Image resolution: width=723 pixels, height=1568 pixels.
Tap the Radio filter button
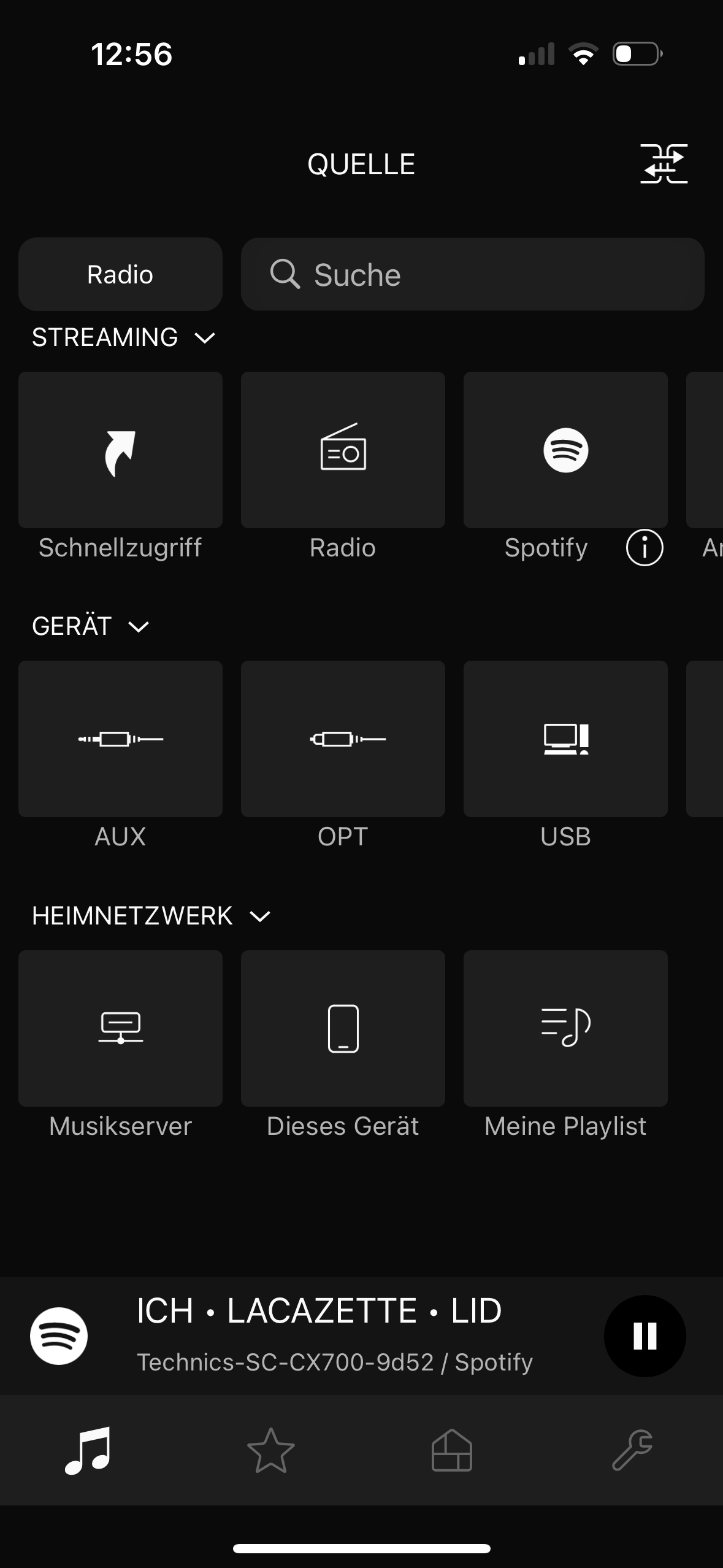point(120,274)
